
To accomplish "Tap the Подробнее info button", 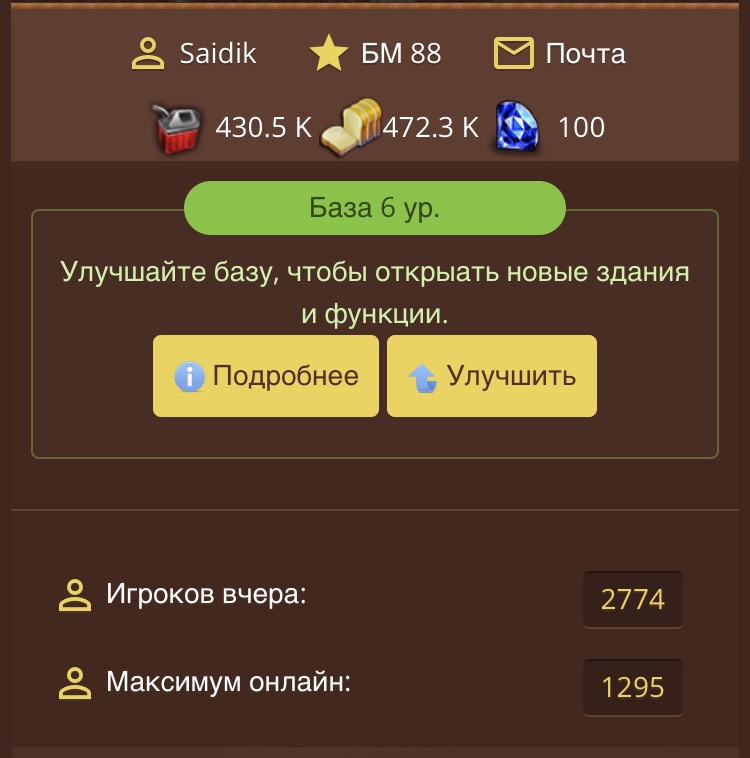I will click(x=266, y=376).
